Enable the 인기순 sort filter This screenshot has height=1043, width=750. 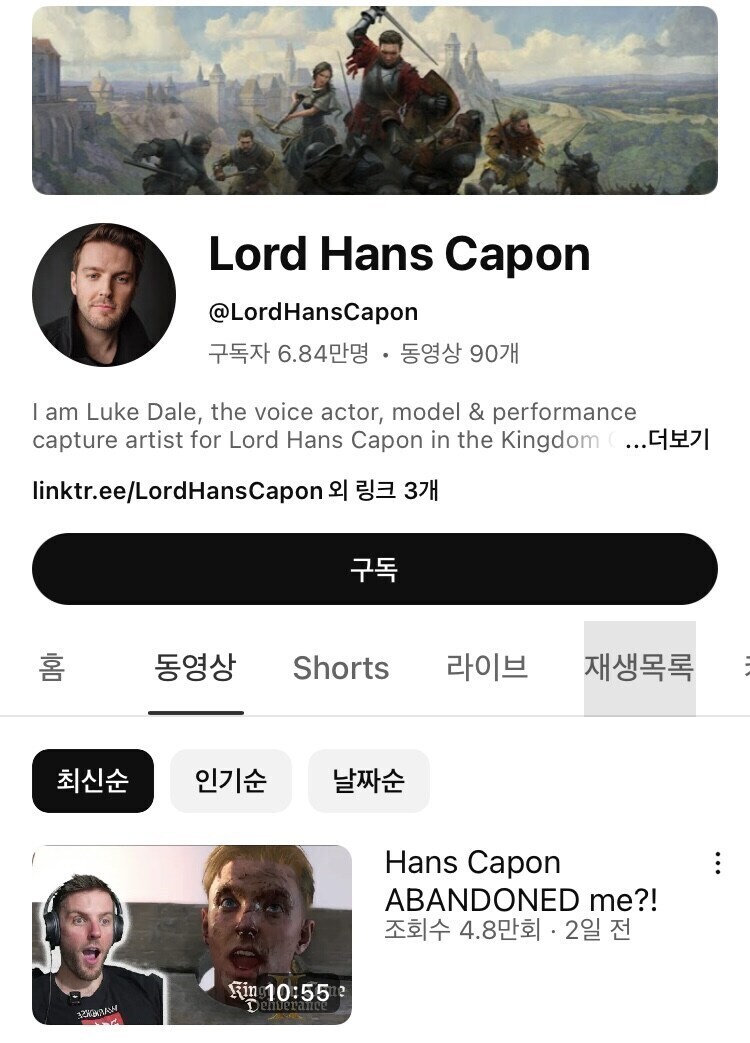pyautogui.click(x=229, y=780)
